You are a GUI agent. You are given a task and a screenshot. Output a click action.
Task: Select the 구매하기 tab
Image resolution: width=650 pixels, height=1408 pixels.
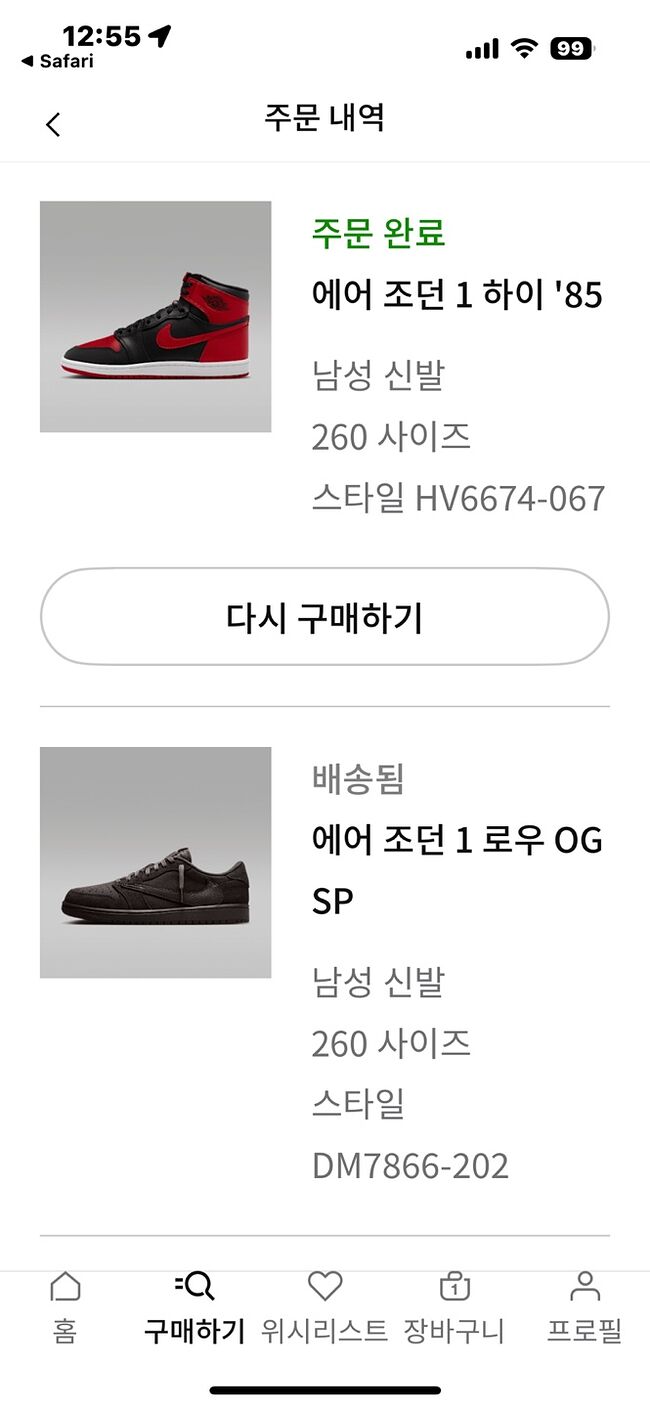(194, 1307)
